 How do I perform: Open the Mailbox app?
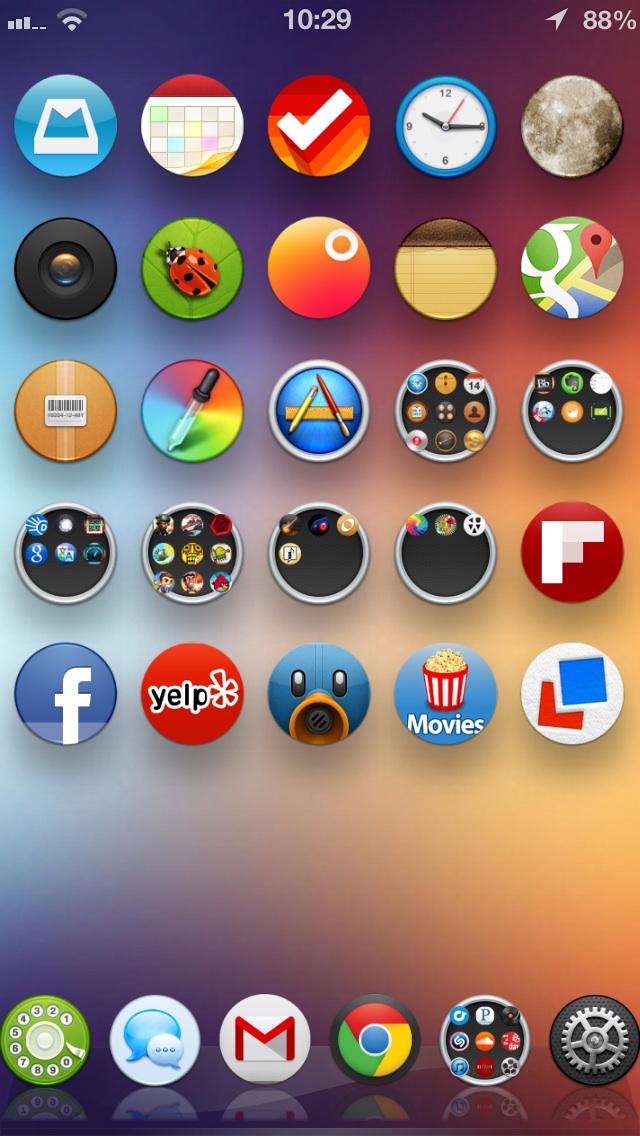pyautogui.click(x=65, y=125)
